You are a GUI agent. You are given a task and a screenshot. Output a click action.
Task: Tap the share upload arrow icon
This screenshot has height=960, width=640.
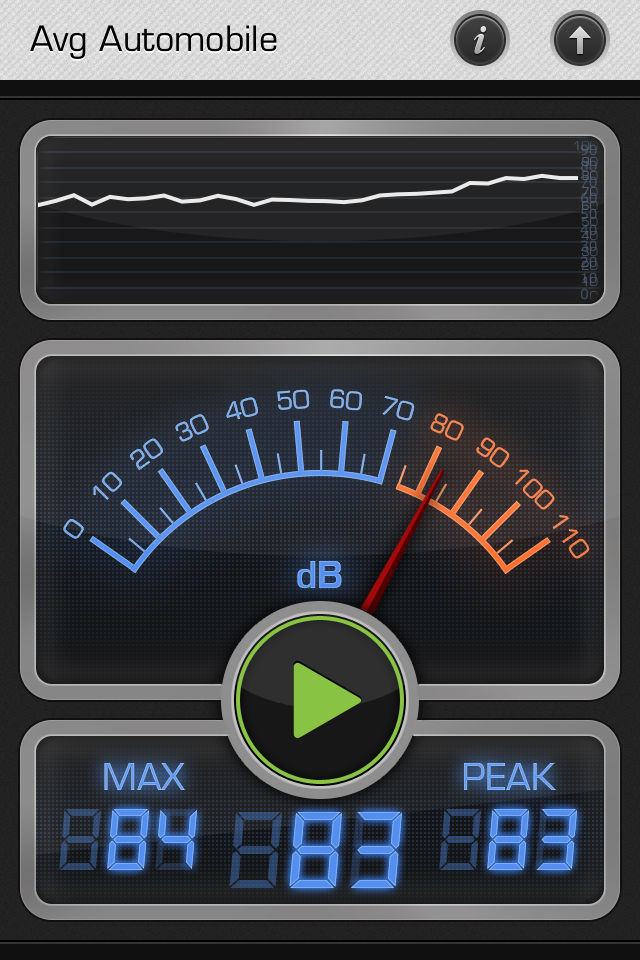580,40
